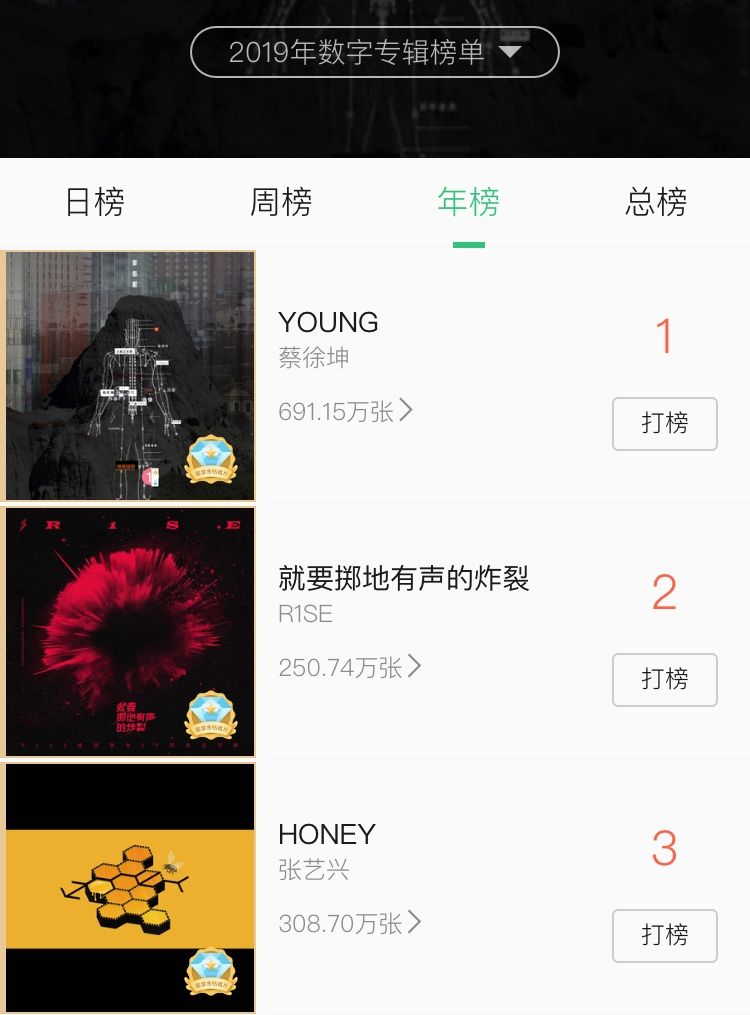Click the 打榜 button for HONEY
The height and width of the screenshot is (1015, 750).
coord(664,936)
